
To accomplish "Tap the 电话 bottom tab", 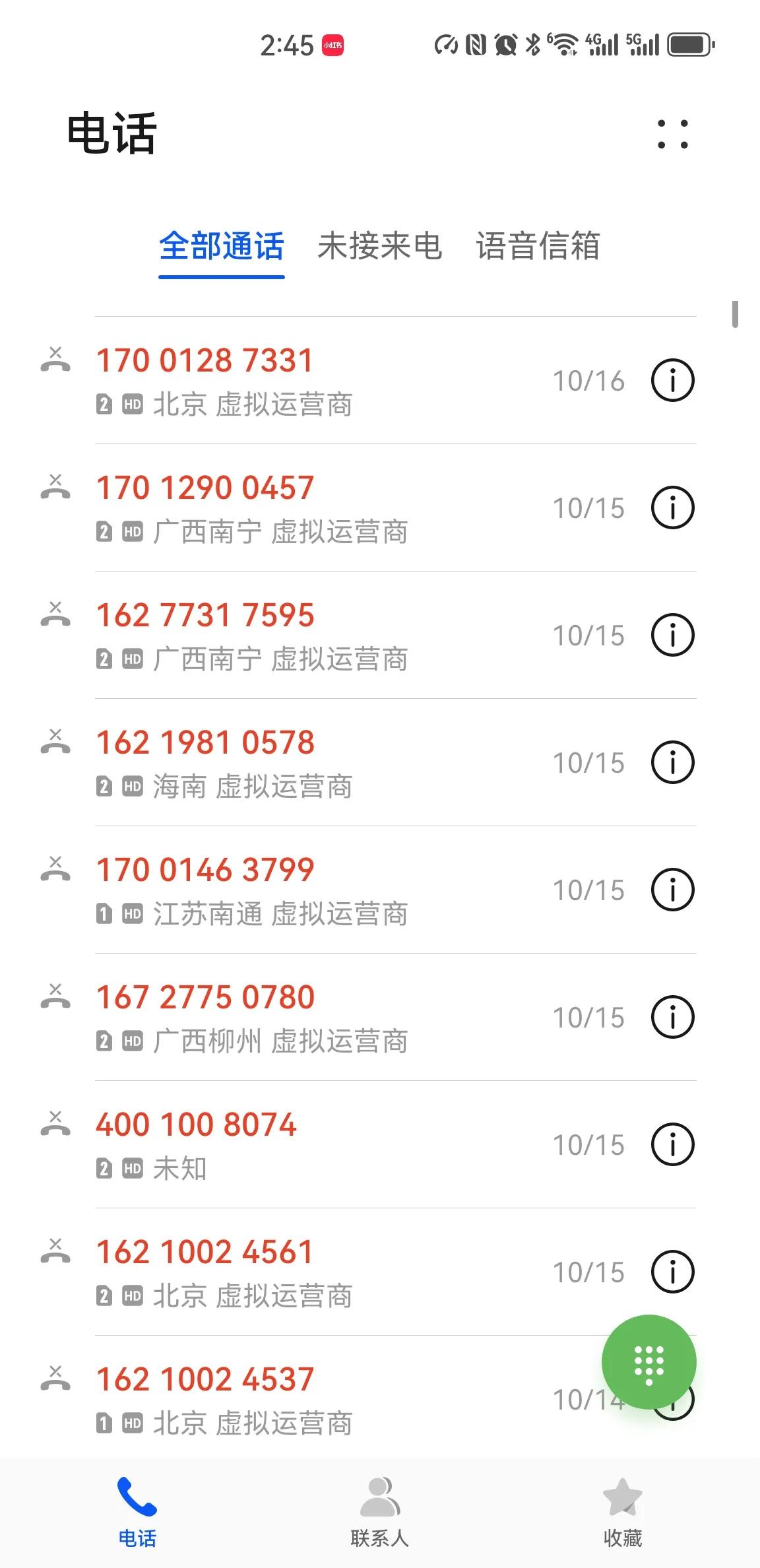I will coord(137,1513).
